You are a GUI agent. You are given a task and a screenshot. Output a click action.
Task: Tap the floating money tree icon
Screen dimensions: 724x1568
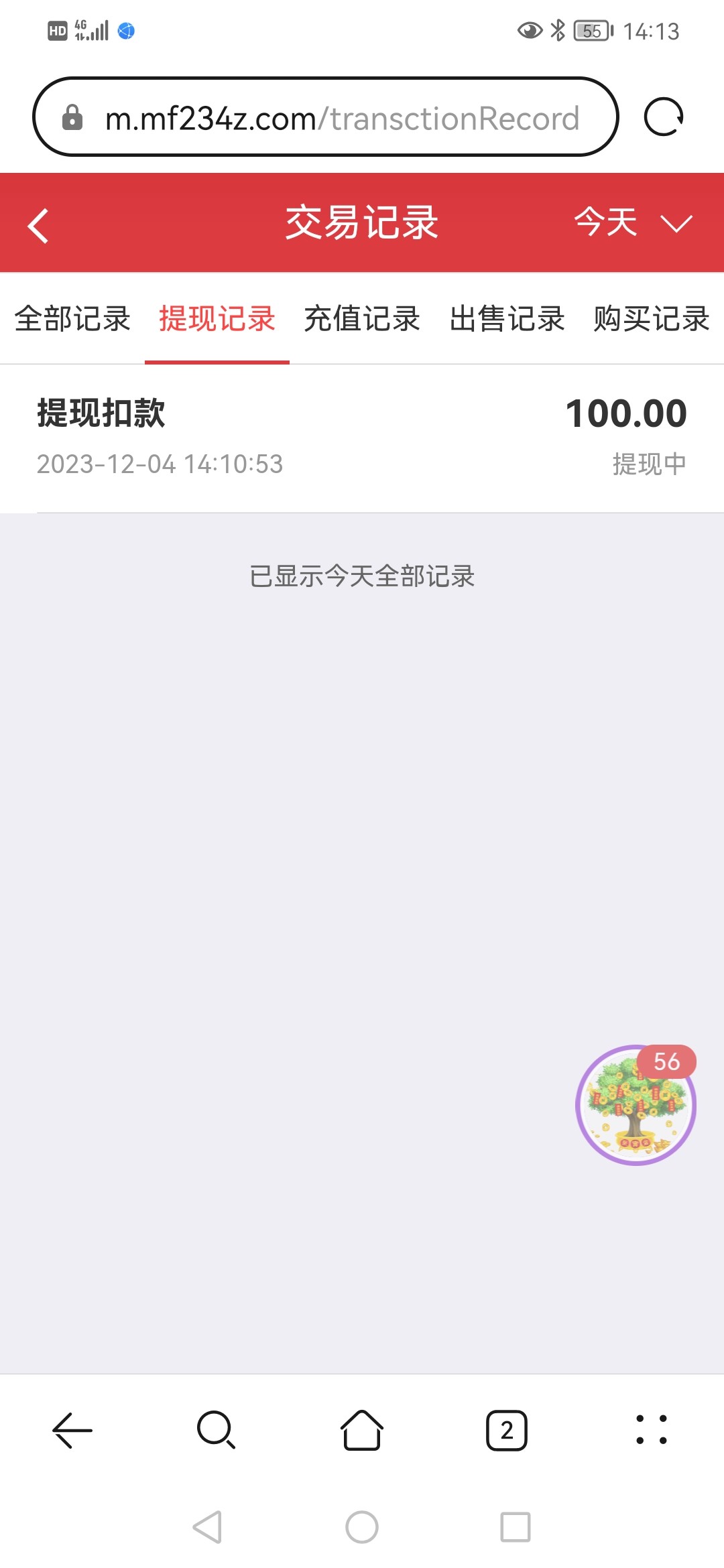click(636, 1106)
